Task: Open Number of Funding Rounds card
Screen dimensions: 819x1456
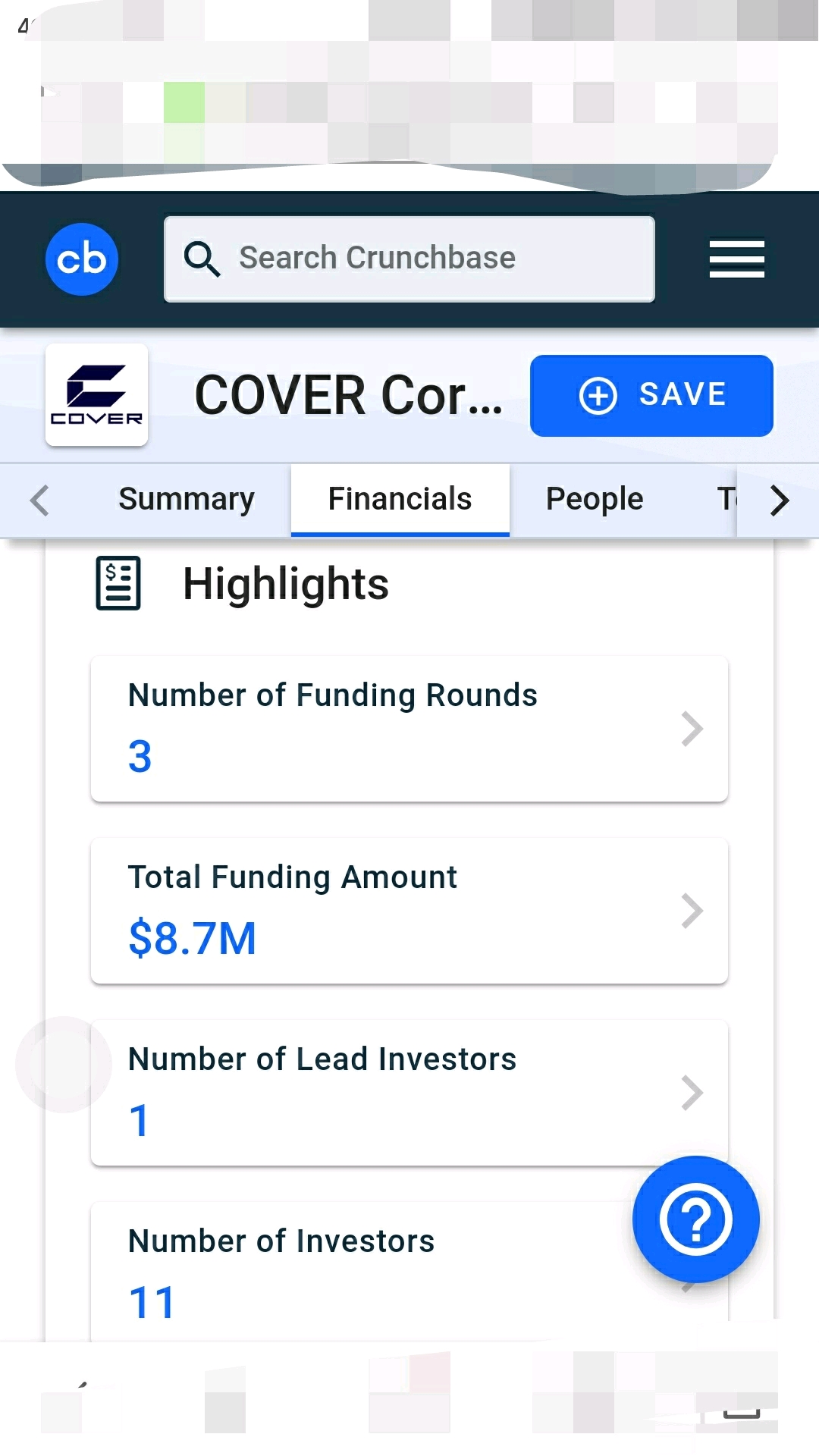Action: point(409,729)
